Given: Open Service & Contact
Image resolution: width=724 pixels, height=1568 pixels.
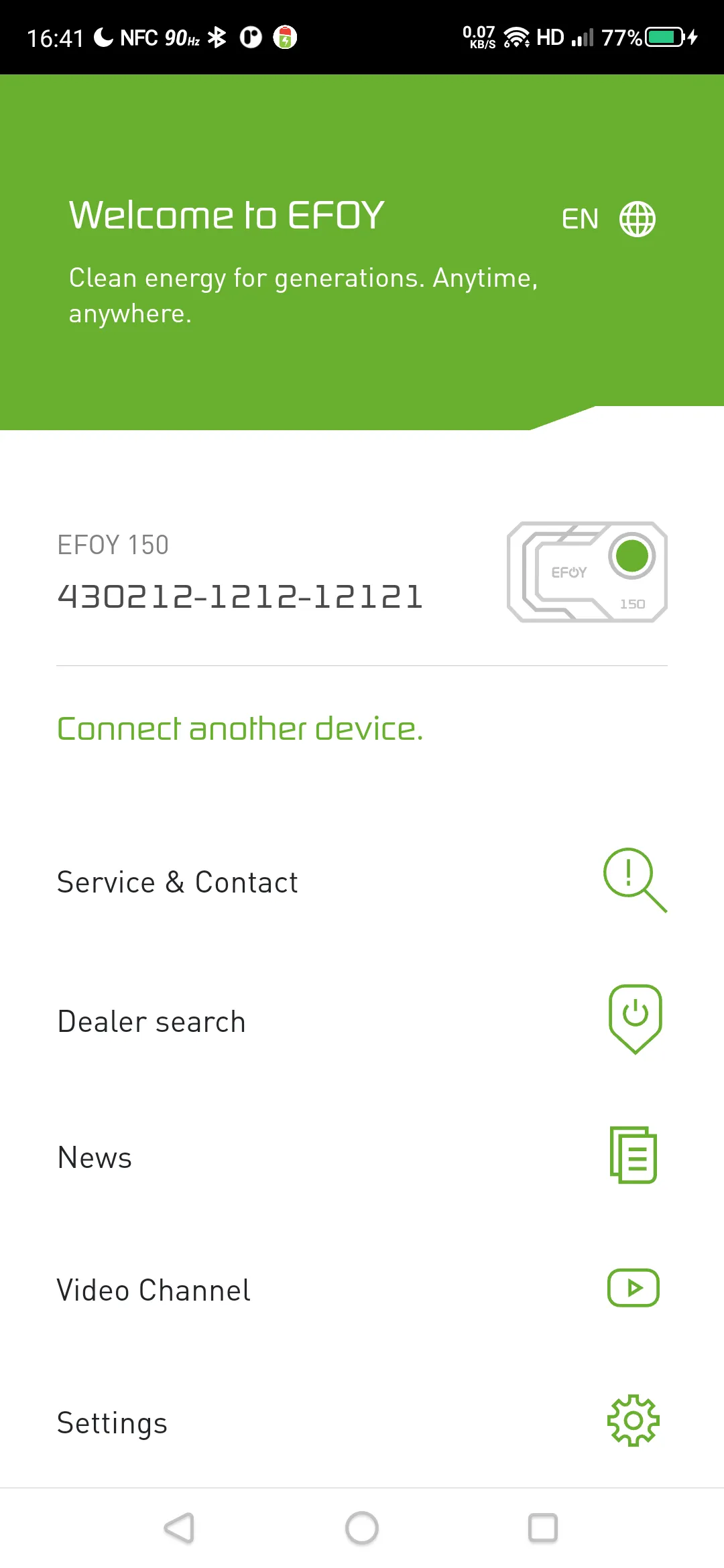Looking at the screenshot, I should pos(362,882).
